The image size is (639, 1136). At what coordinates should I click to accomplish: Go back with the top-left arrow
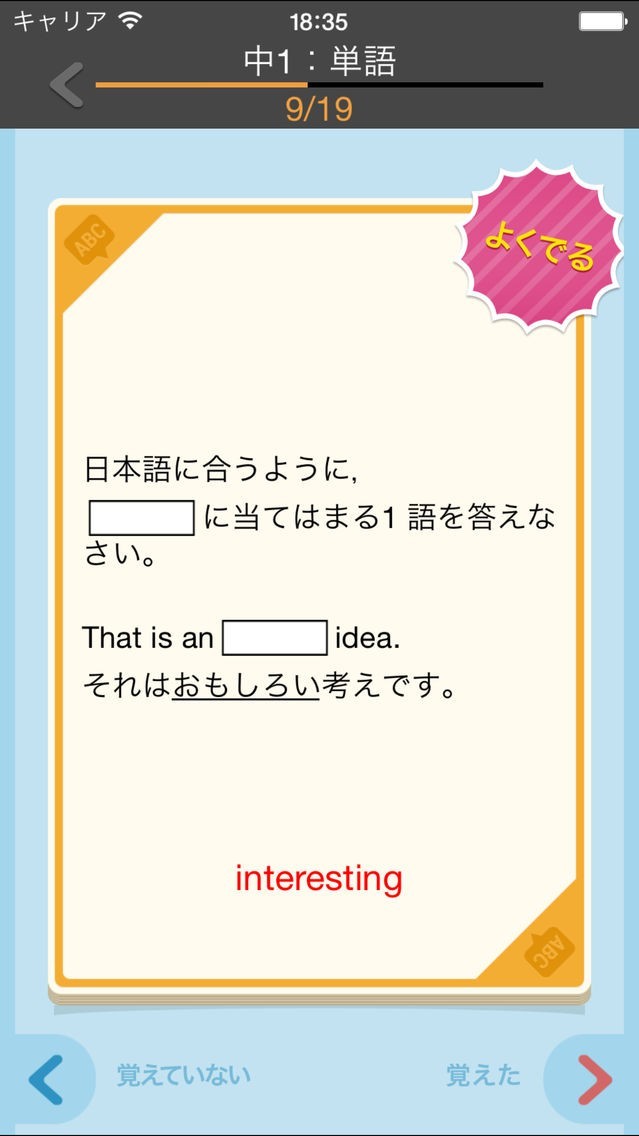(67, 85)
